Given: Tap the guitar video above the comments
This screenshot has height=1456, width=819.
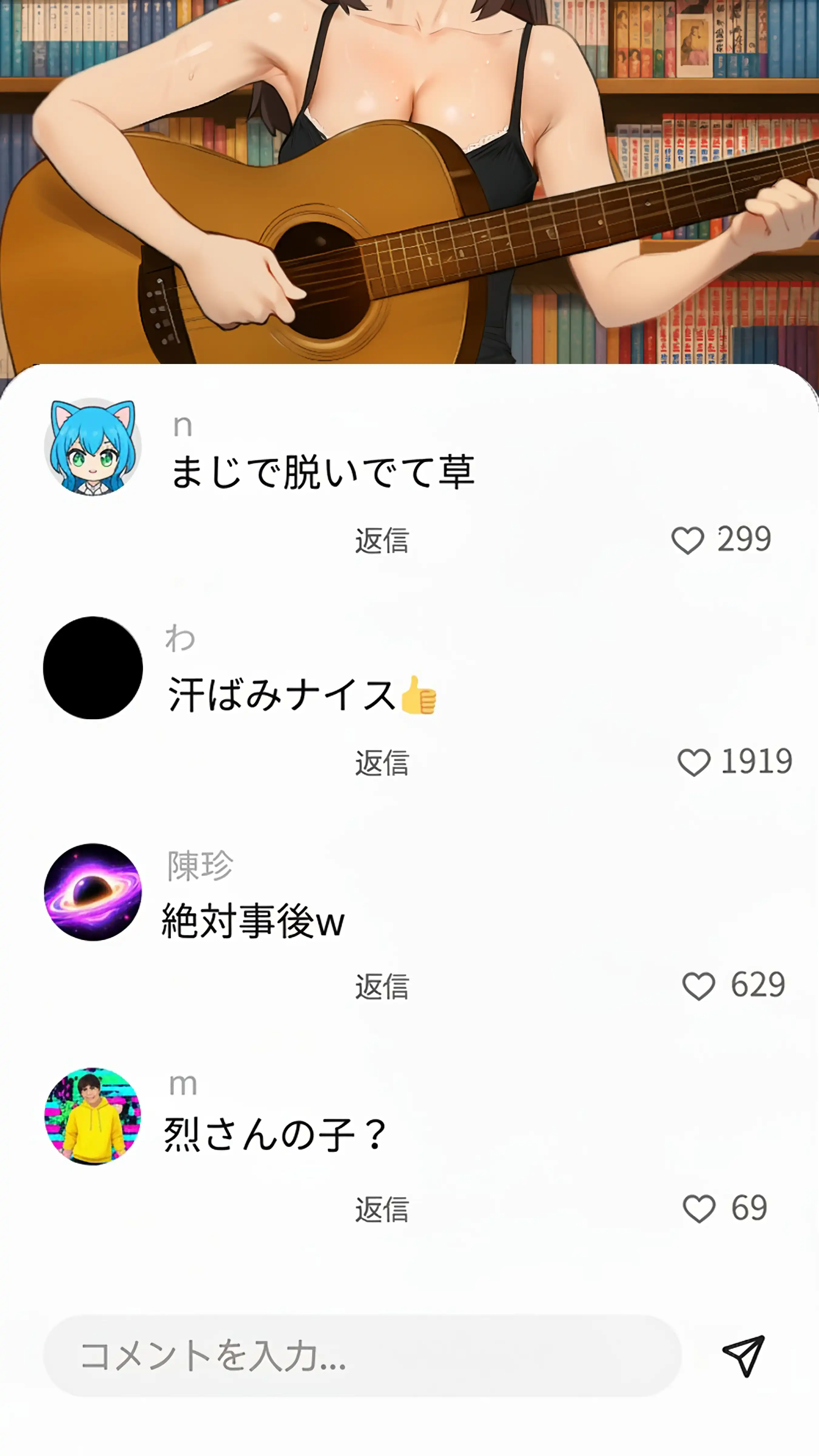Looking at the screenshot, I should click(409, 181).
